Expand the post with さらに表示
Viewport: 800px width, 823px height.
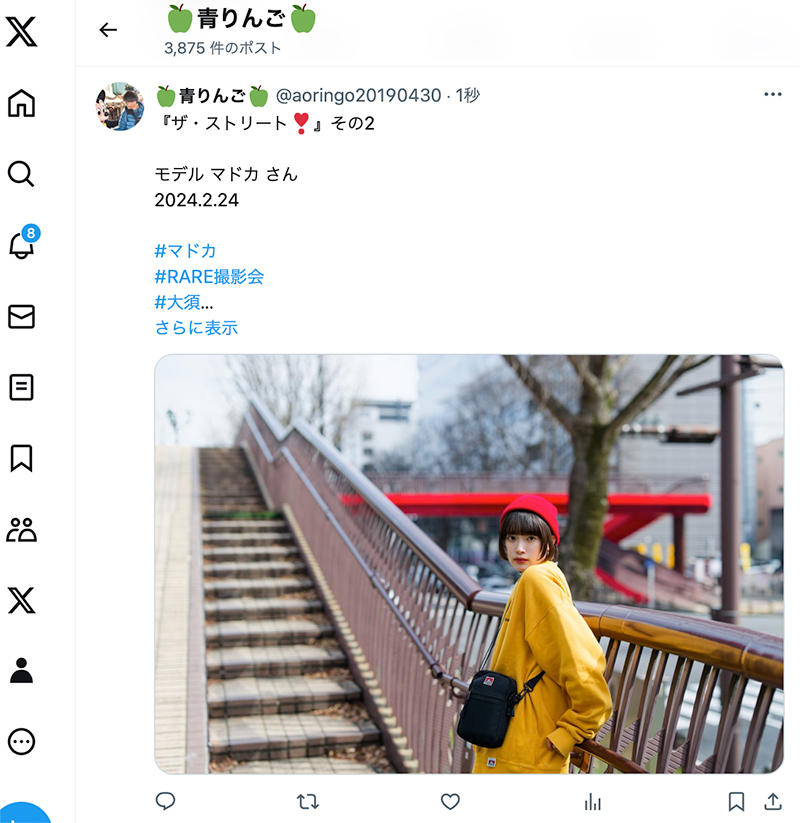[x=196, y=327]
